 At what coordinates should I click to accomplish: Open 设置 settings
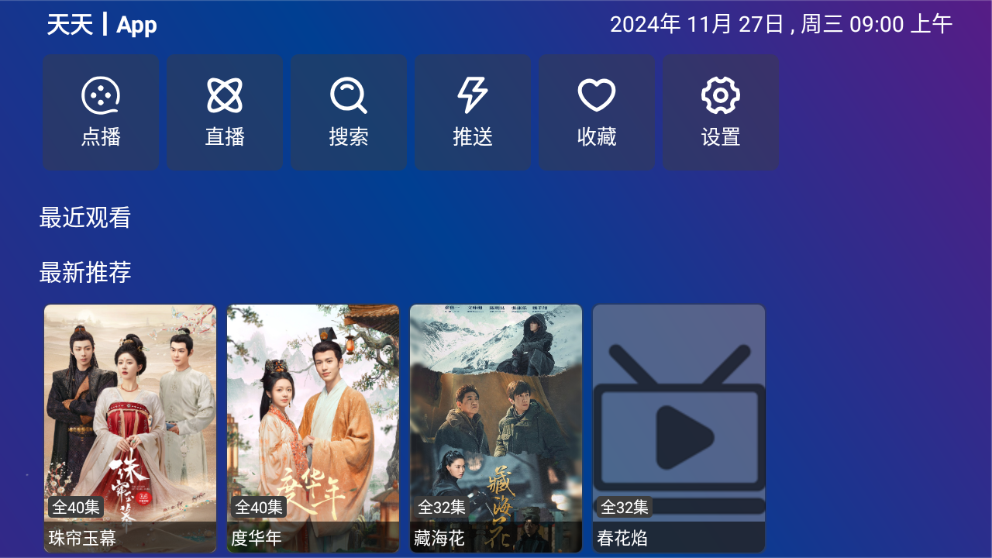tap(721, 113)
